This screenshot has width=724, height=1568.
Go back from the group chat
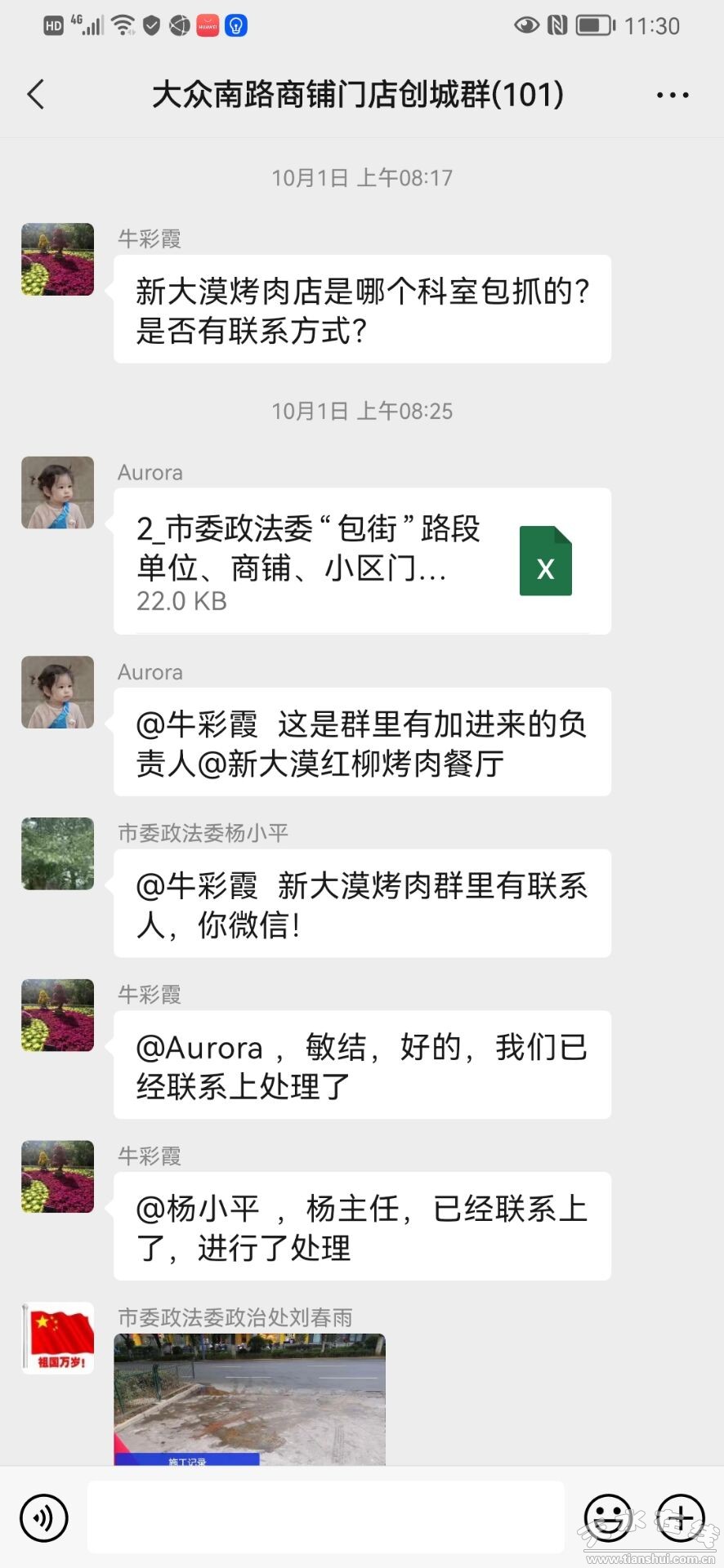(36, 95)
